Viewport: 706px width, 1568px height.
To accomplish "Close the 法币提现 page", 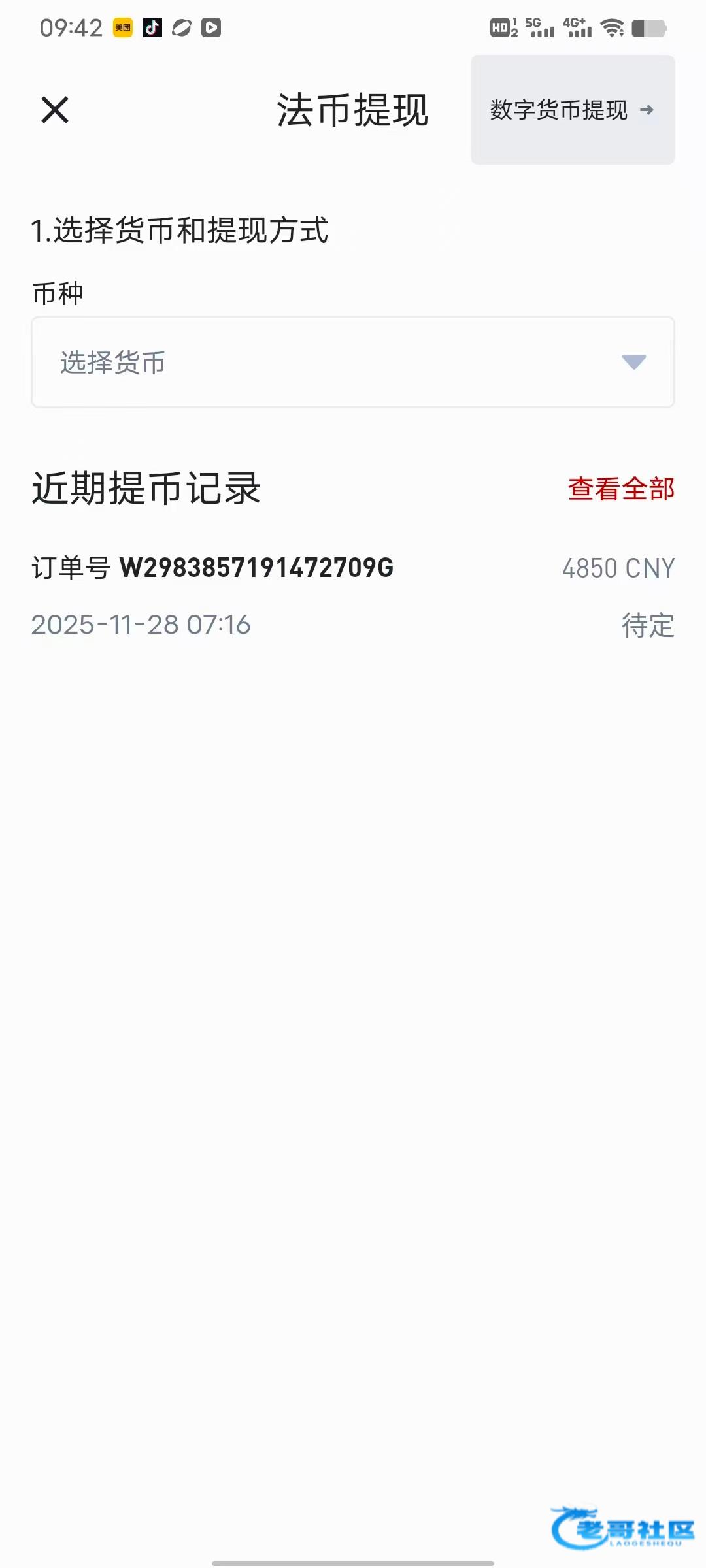I will pyautogui.click(x=55, y=110).
